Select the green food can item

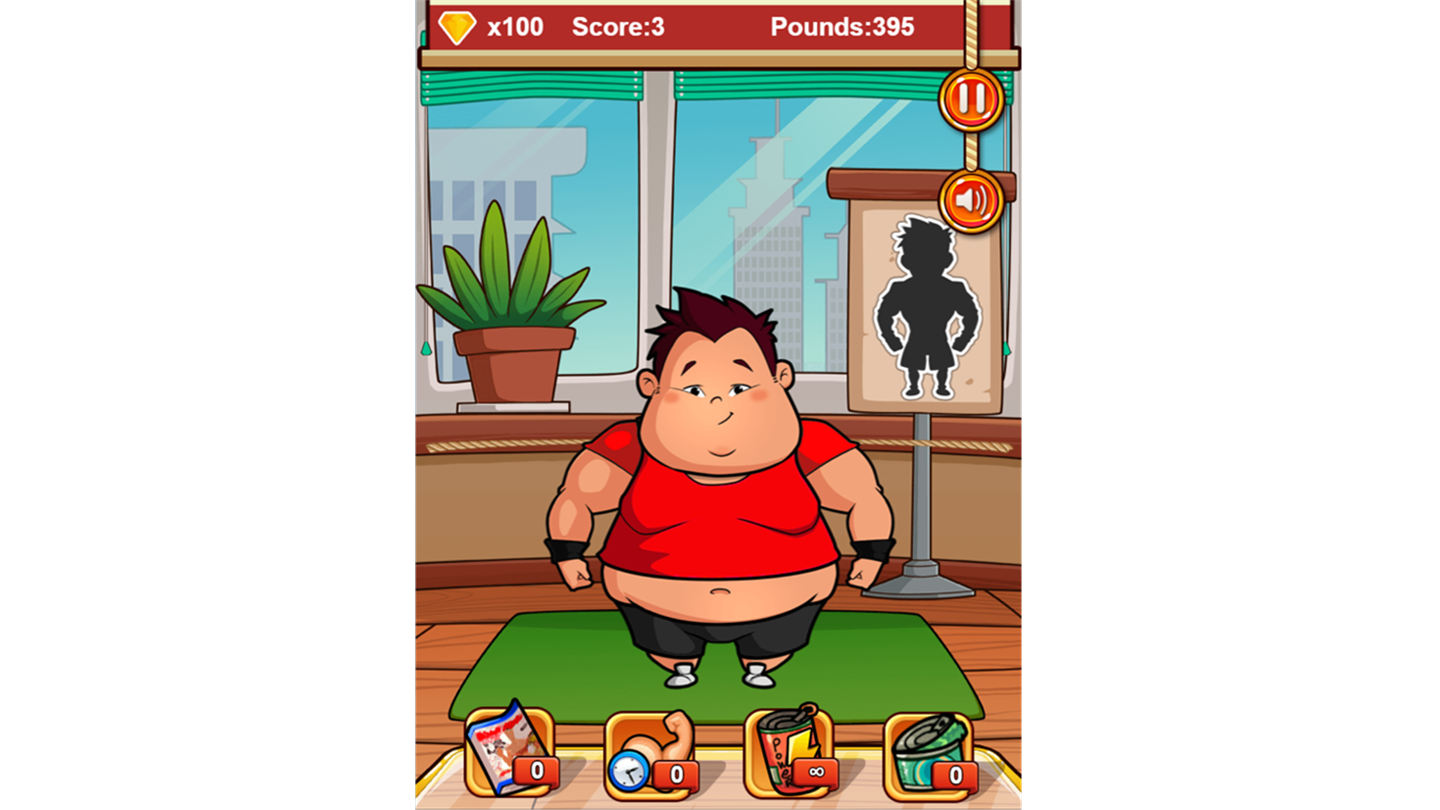click(x=928, y=754)
